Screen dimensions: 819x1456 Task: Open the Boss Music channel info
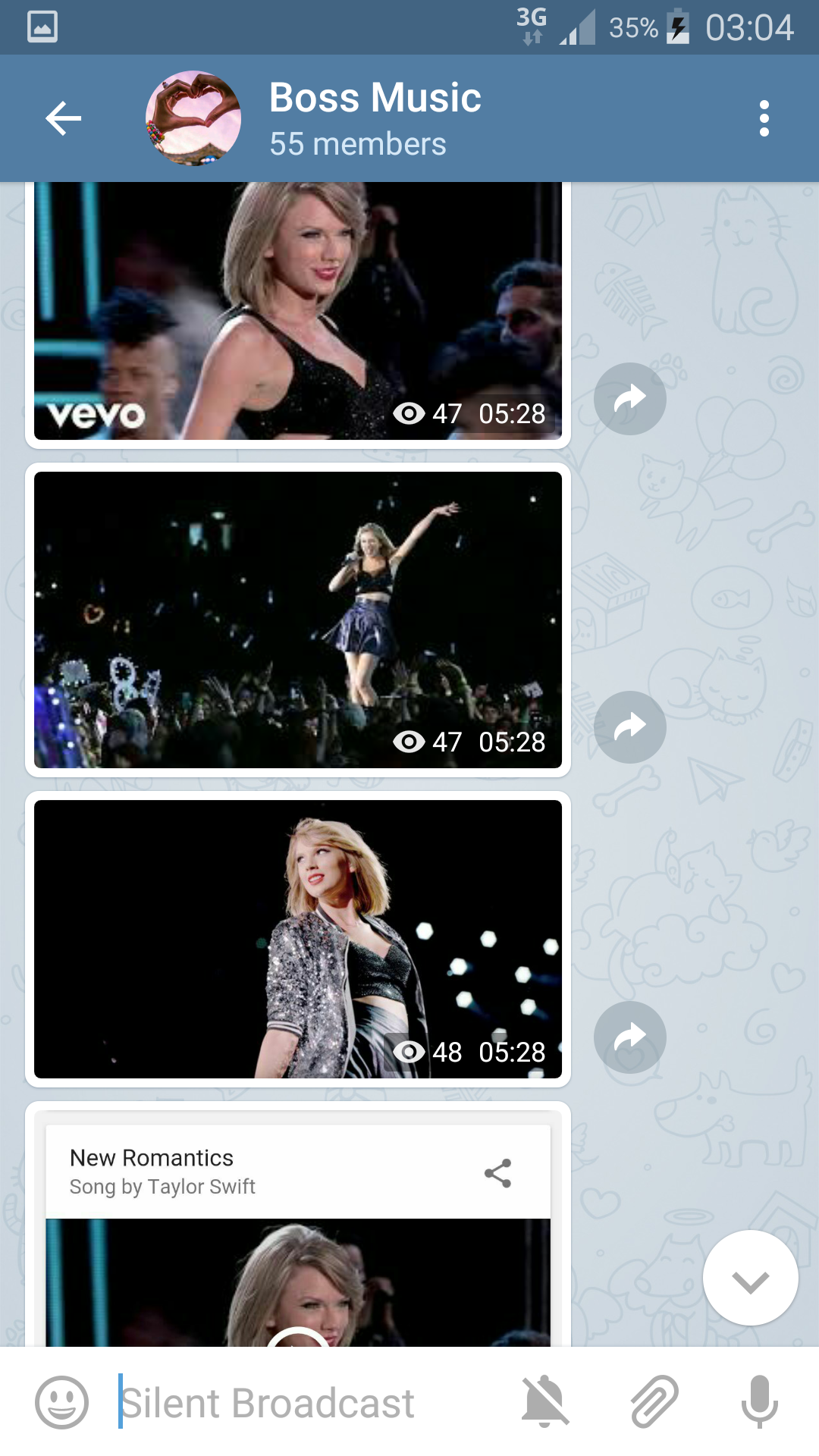(x=375, y=118)
